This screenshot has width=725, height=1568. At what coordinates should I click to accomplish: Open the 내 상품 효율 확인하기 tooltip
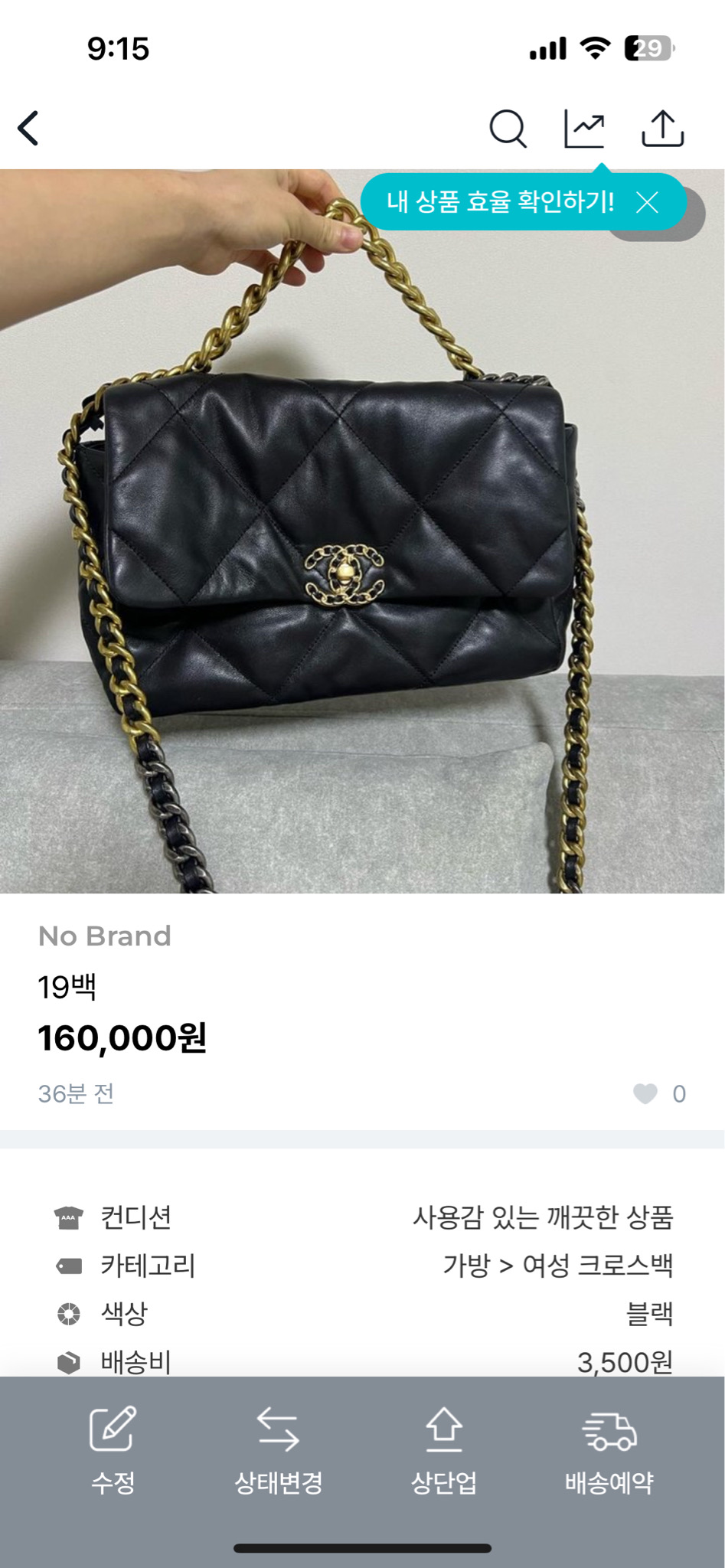click(500, 202)
